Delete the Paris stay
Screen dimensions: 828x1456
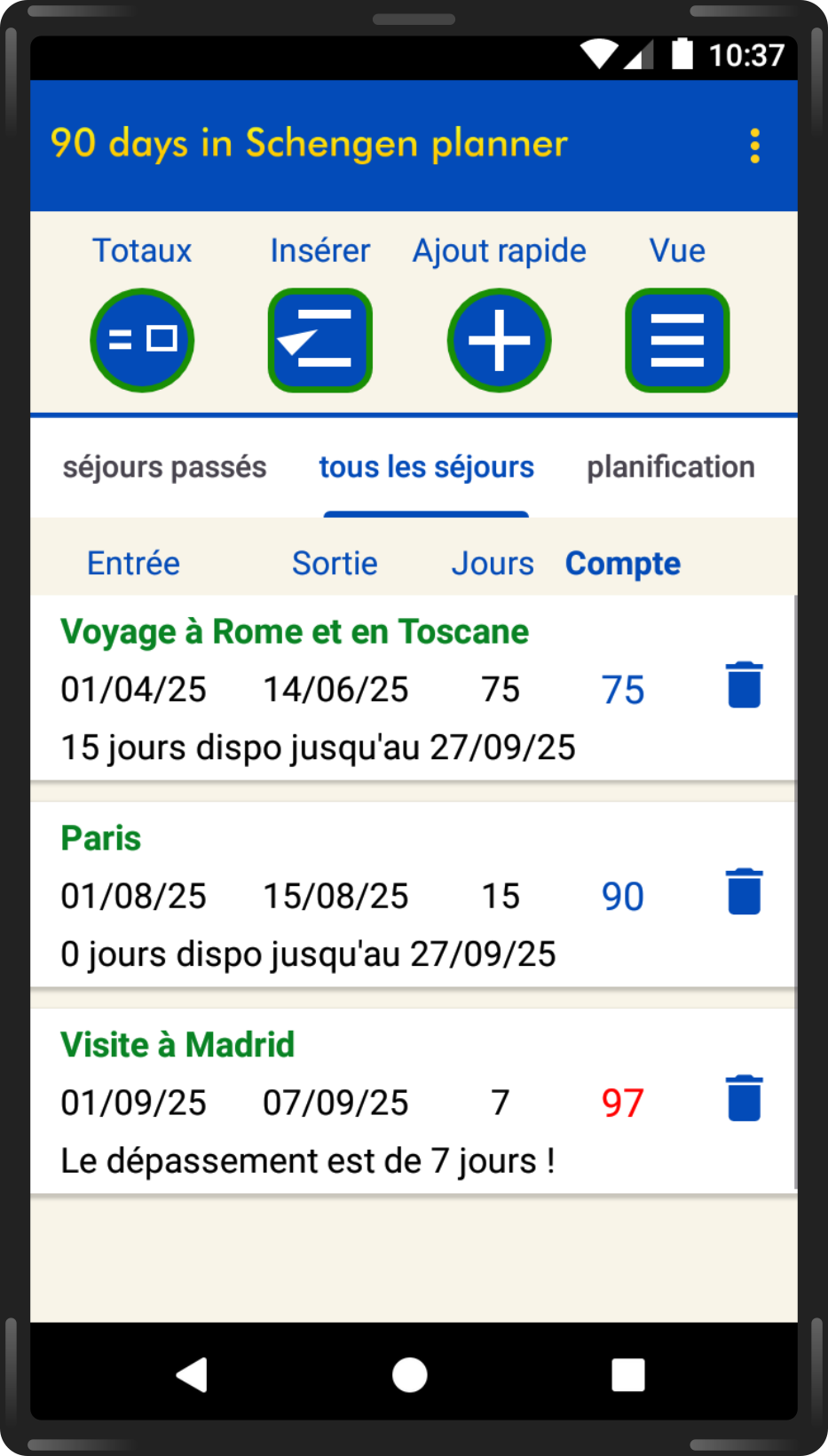tap(744, 892)
